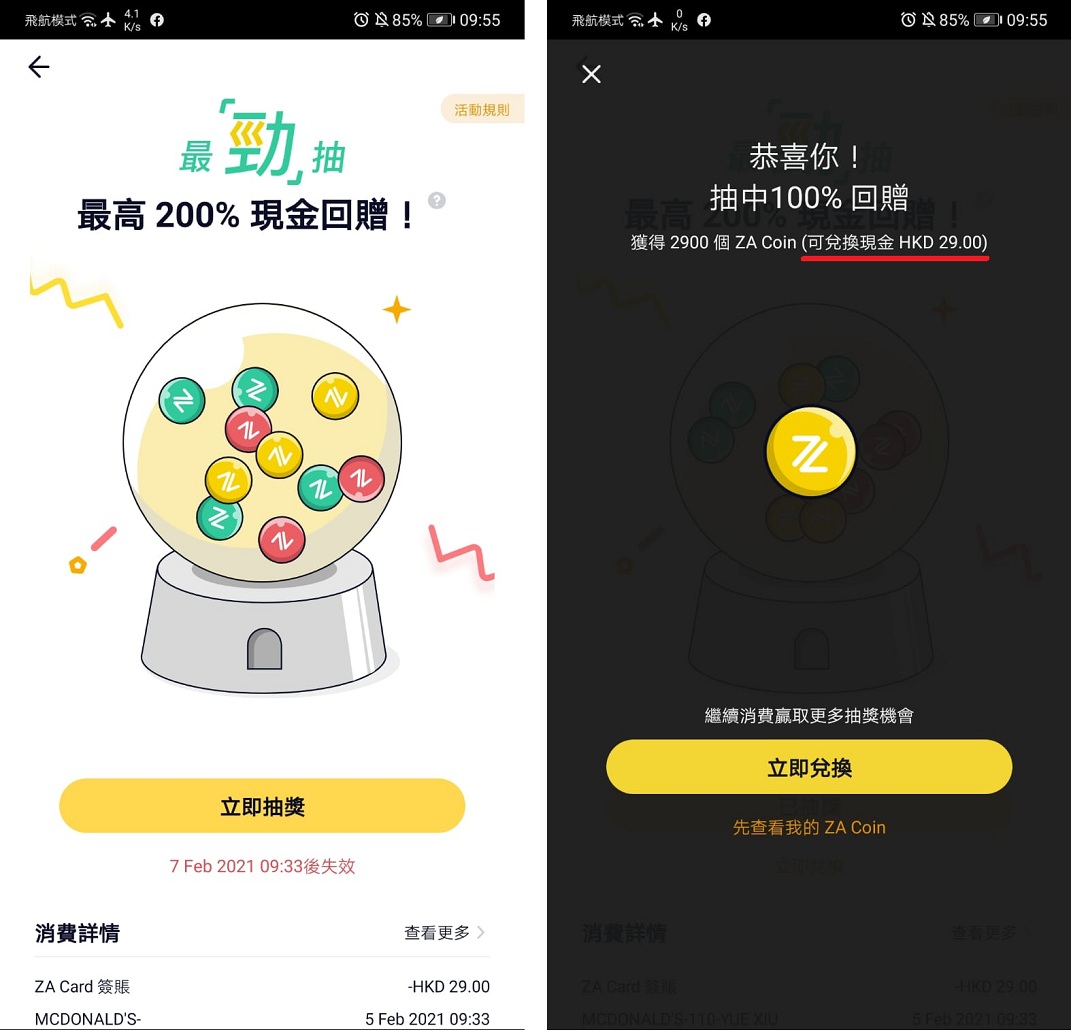Tap the 立即抽獎 draw button

pyautogui.click(x=262, y=806)
